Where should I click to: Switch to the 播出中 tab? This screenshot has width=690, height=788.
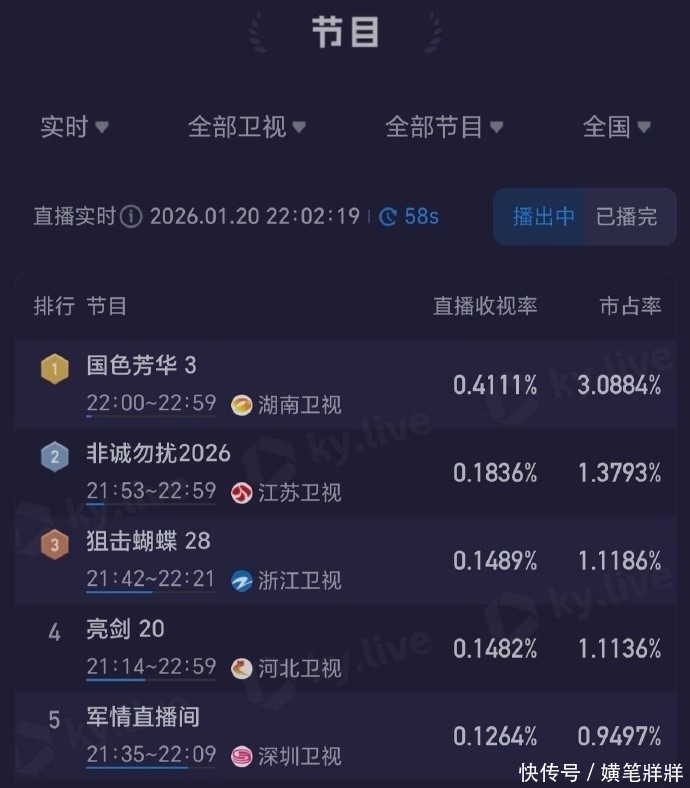[543, 216]
